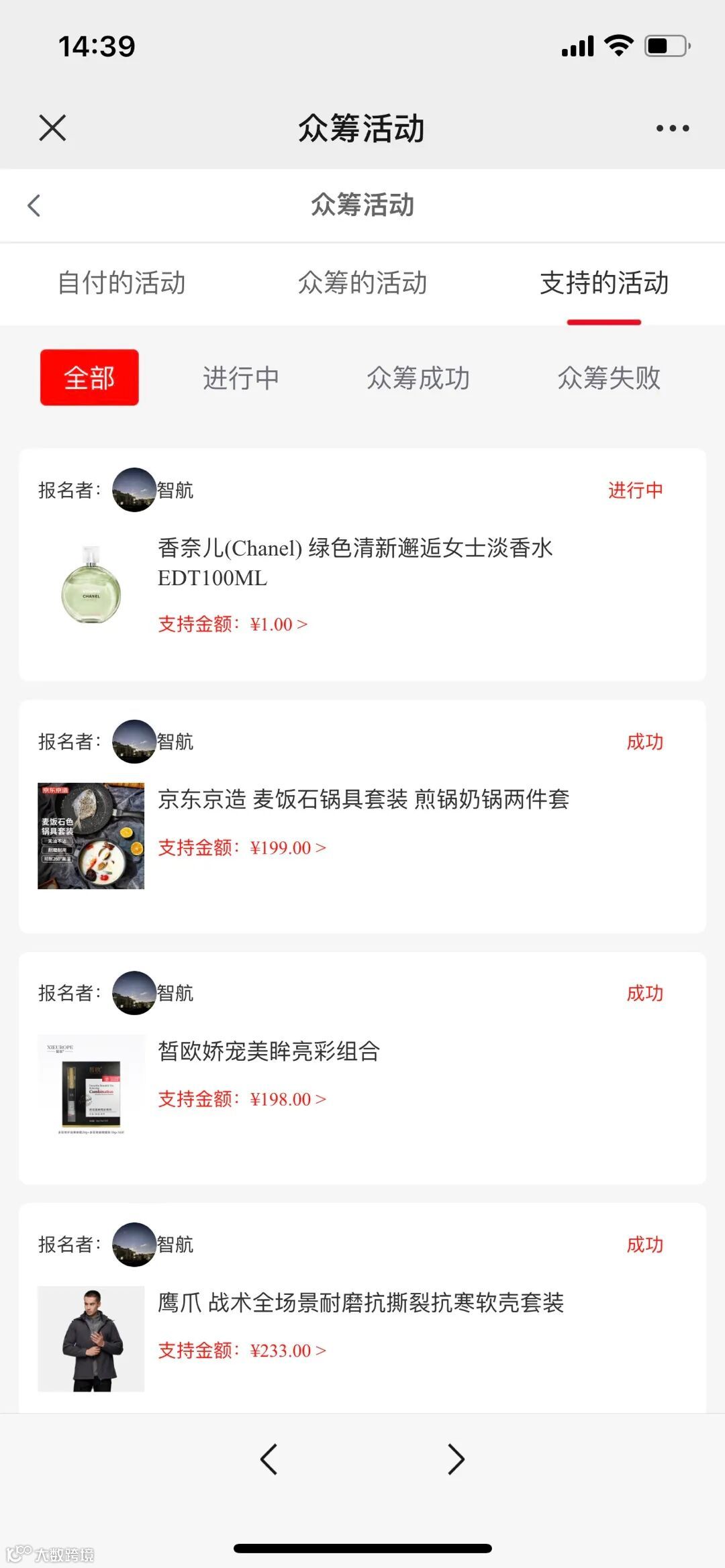The width and height of the screenshot is (725, 1568).
Task: Open the three-dot more options menu
Action: 673,128
